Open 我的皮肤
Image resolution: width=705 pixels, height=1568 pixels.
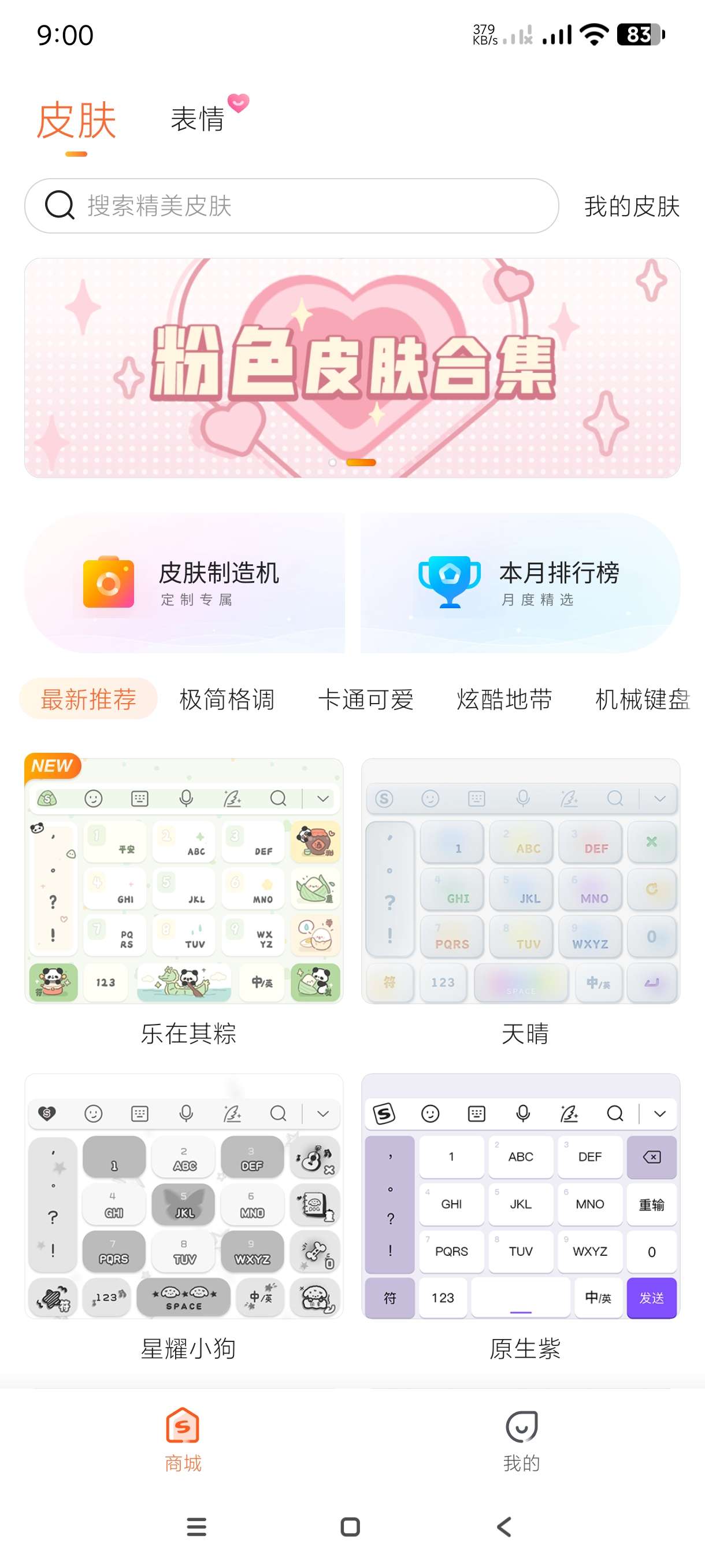click(632, 206)
